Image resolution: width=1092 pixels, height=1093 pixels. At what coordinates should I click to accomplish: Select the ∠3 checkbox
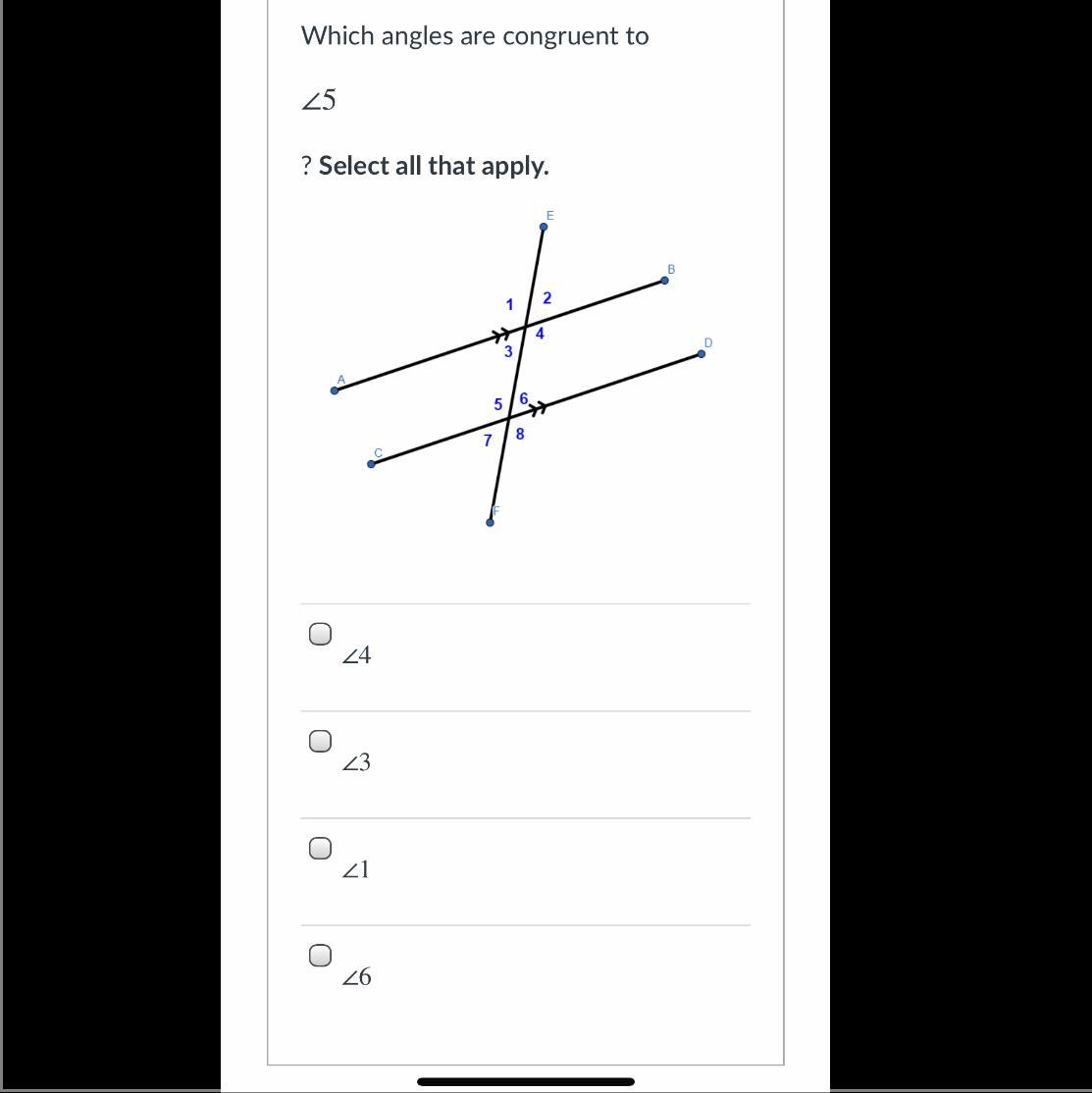pos(320,741)
